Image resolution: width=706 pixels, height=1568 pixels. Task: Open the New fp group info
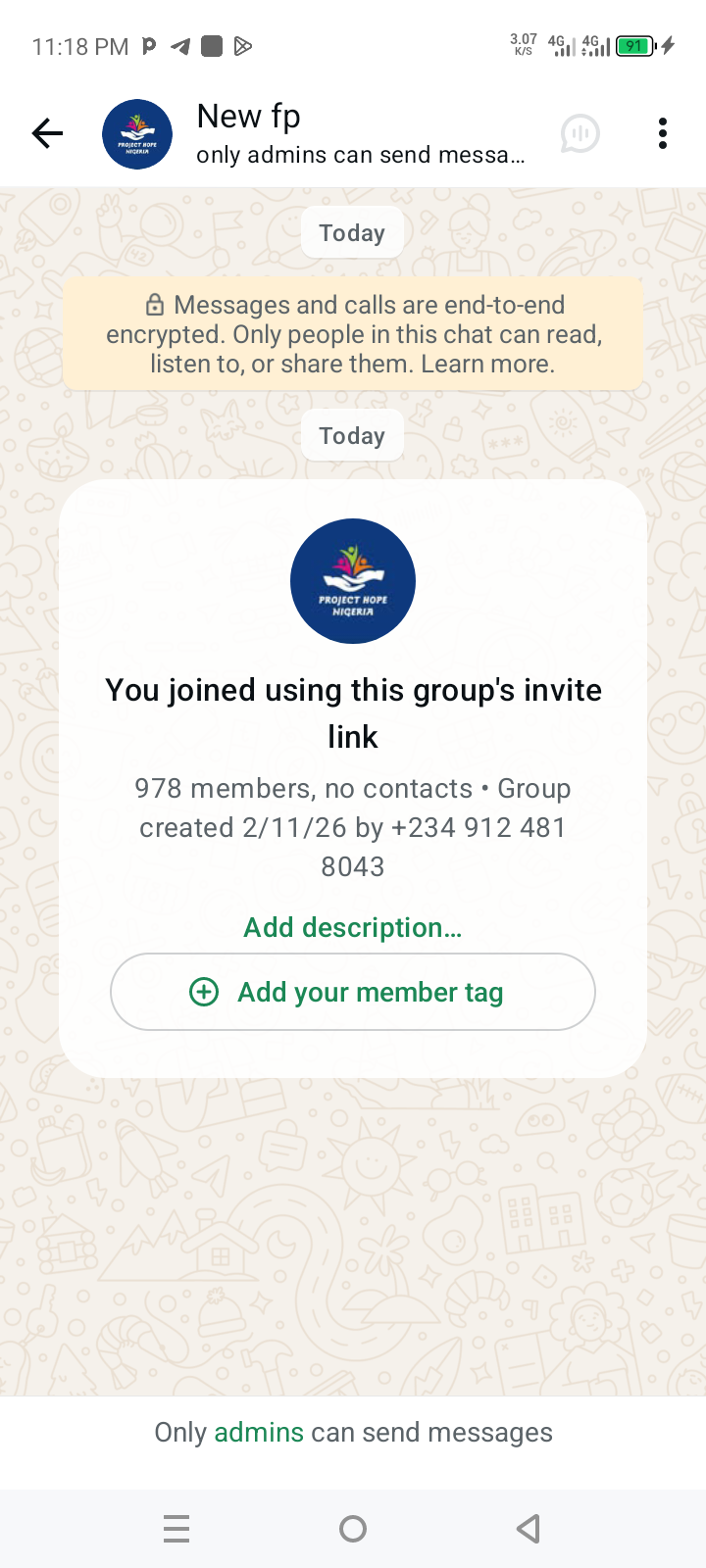tap(361, 133)
